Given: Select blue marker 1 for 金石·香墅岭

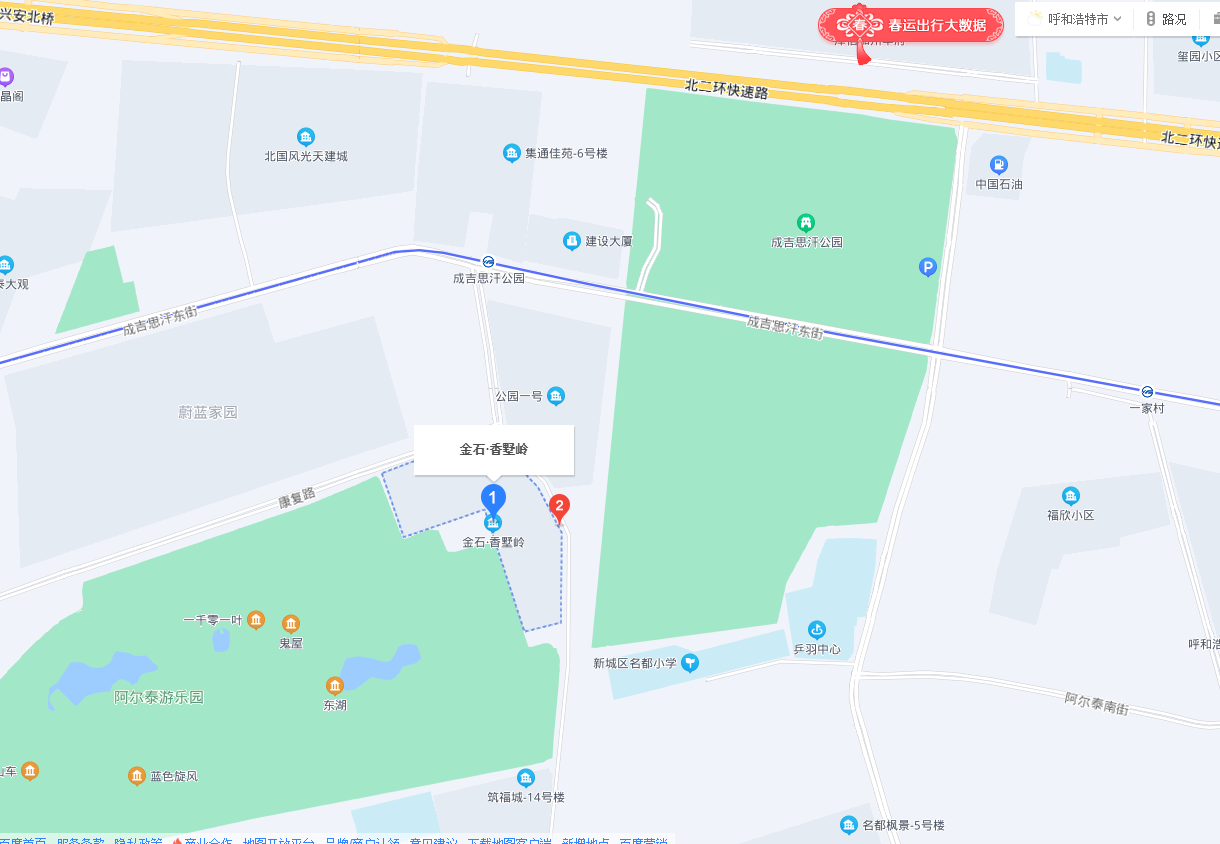Looking at the screenshot, I should 493,497.
